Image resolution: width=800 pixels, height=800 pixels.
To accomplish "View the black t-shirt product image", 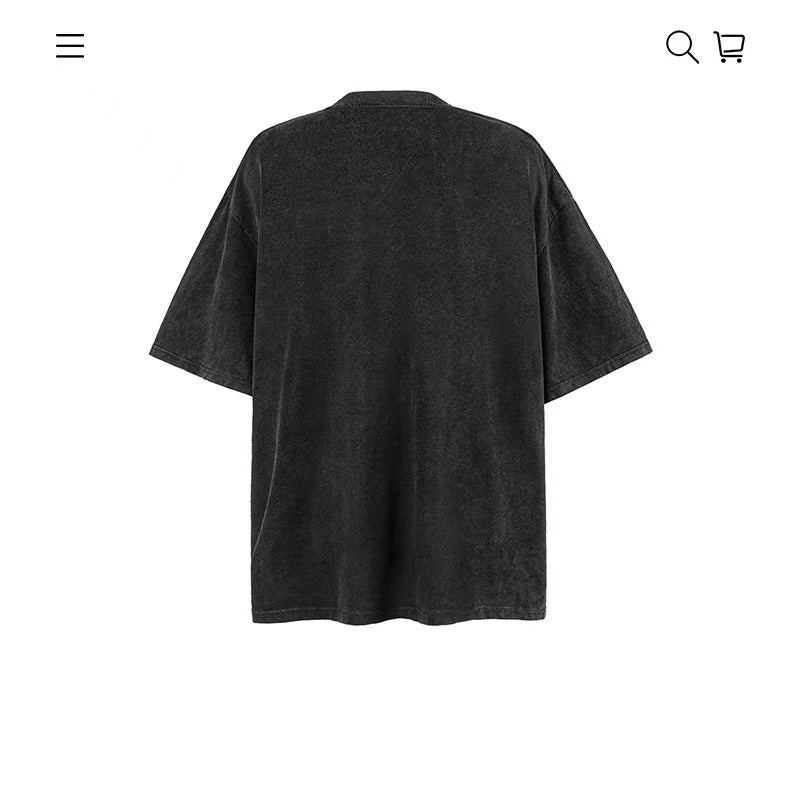I will tap(400, 360).
